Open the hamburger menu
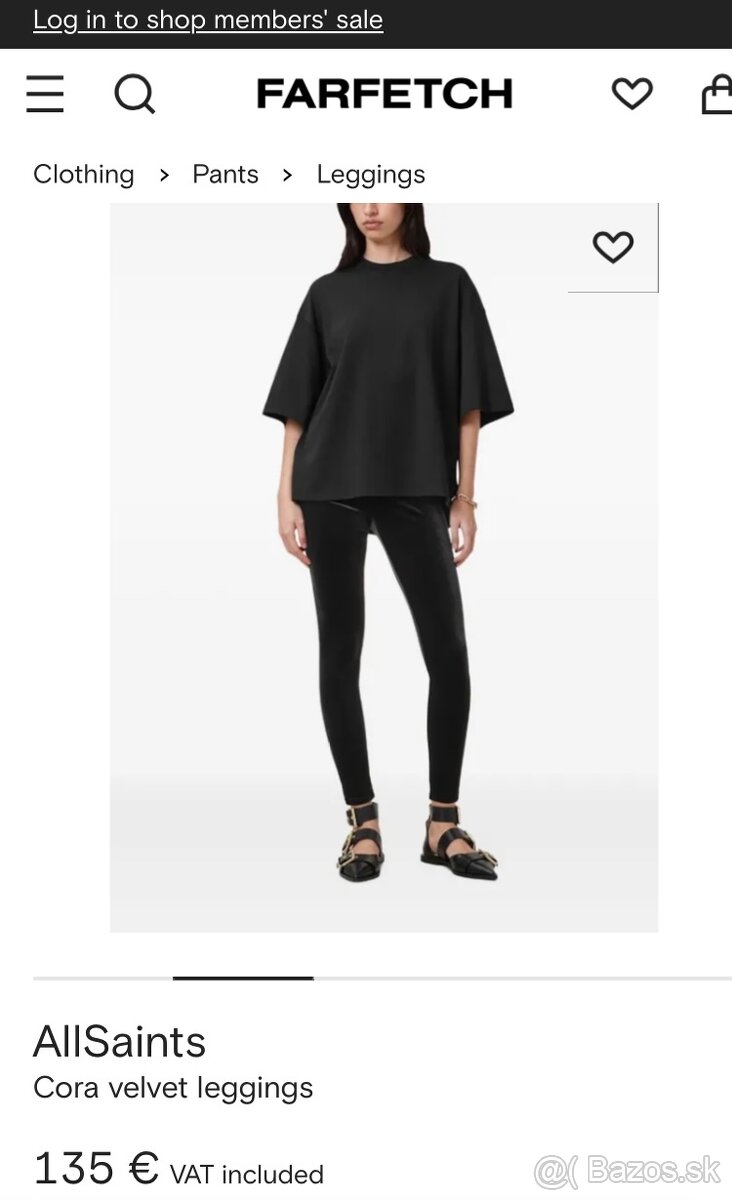 [45, 94]
